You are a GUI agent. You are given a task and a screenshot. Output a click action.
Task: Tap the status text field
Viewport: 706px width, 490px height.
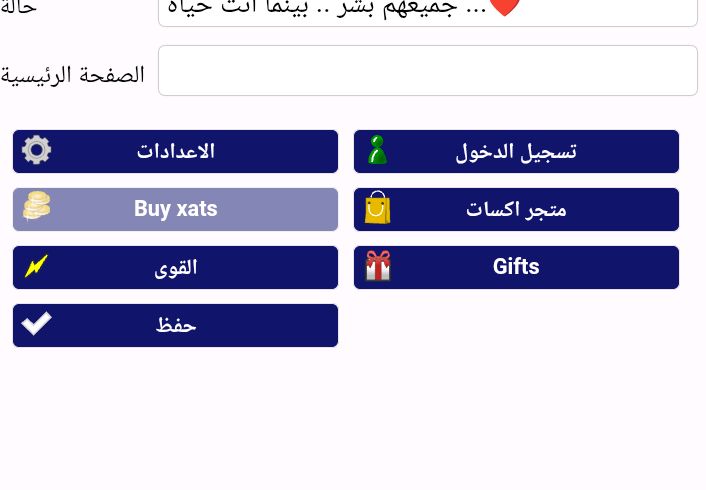tap(427, 11)
